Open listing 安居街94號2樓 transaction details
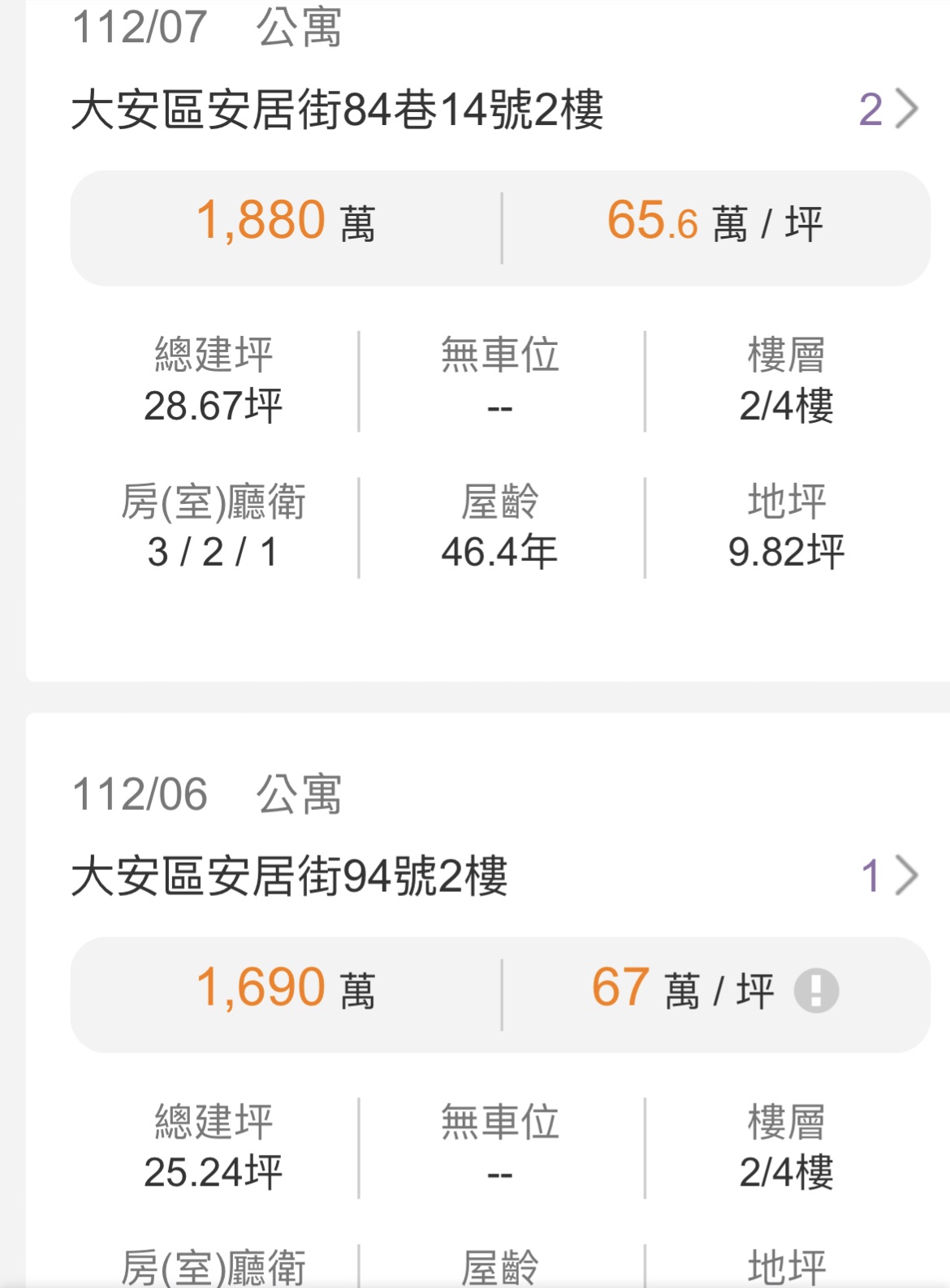 pos(905,877)
